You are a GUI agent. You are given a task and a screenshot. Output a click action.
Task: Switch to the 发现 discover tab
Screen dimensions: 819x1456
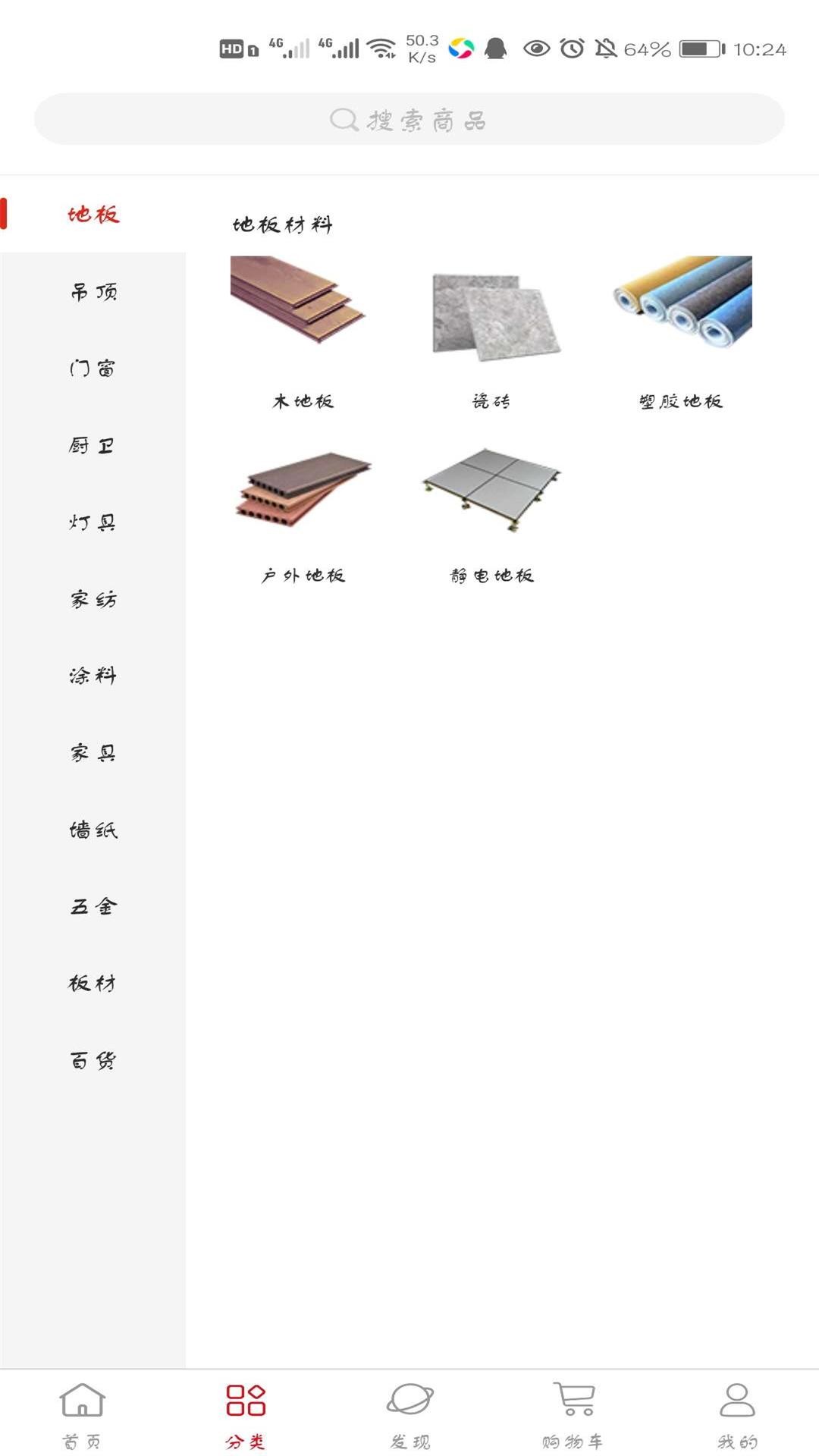click(409, 1414)
